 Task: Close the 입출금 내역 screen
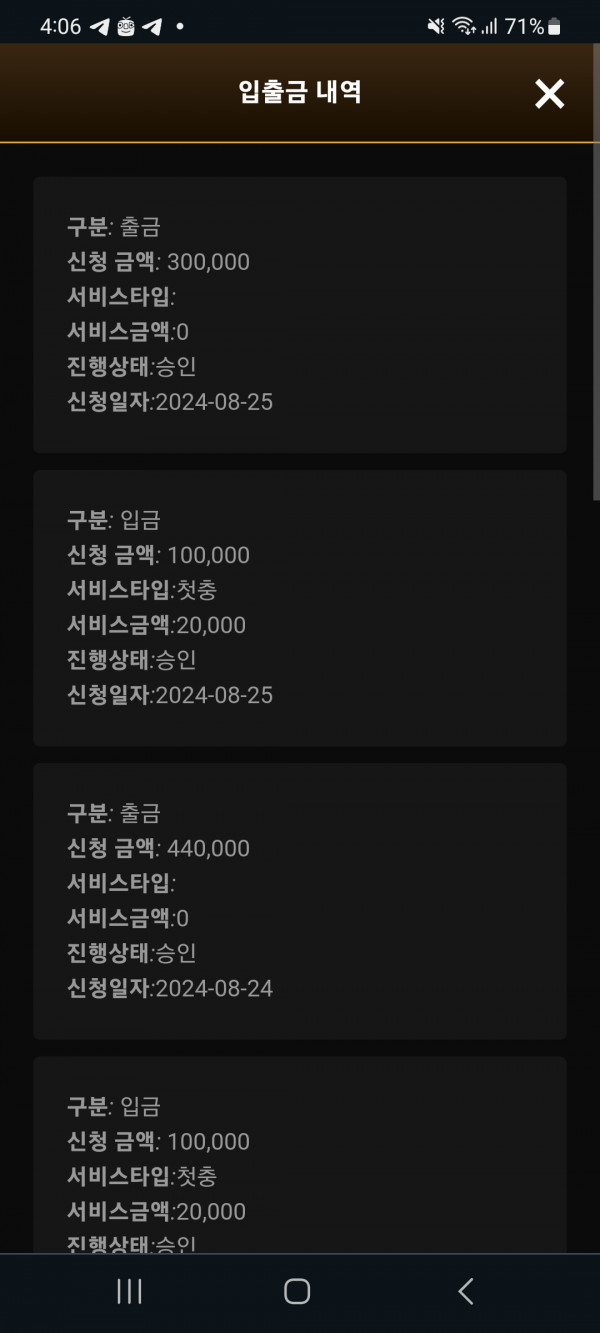(549, 93)
